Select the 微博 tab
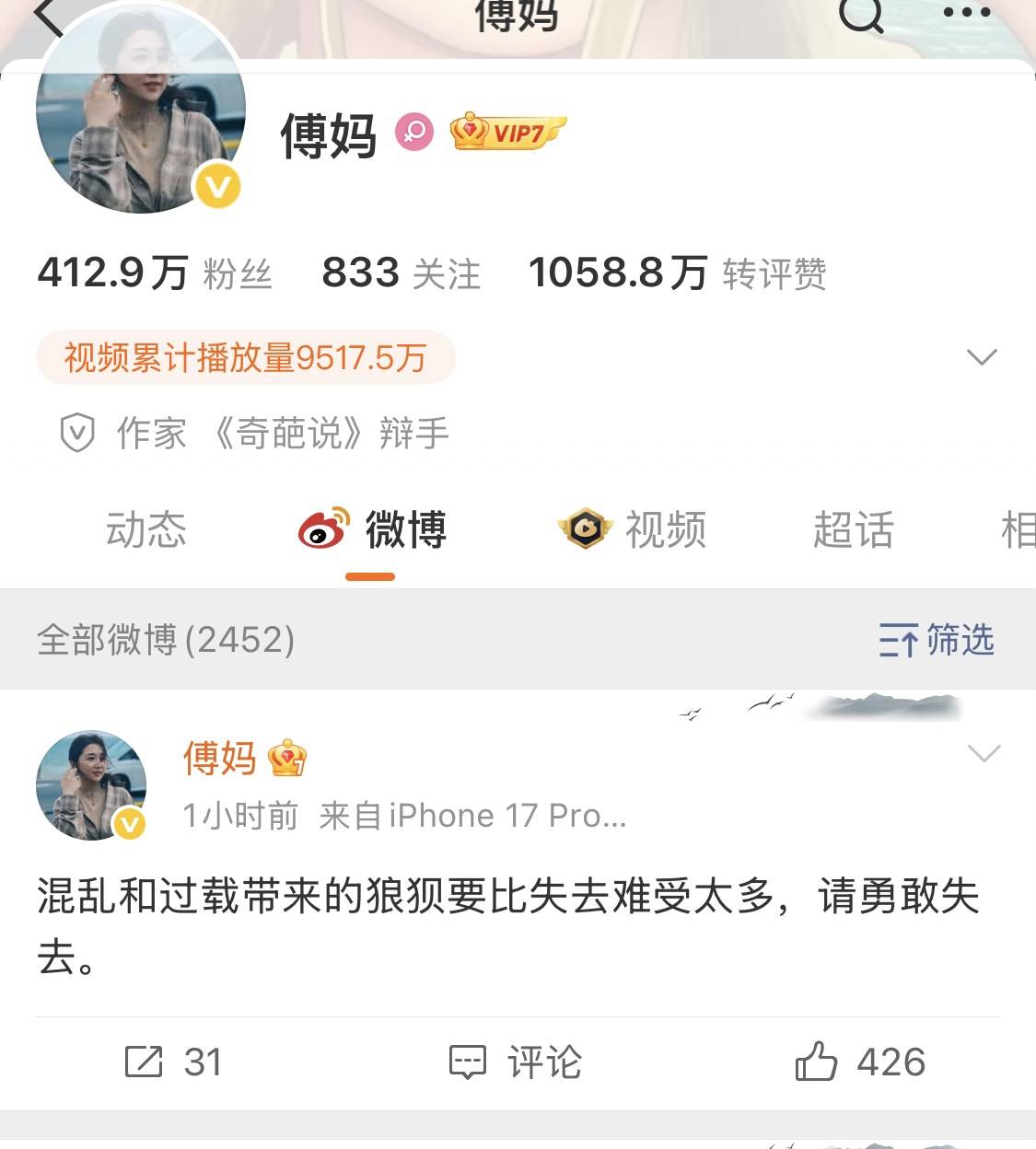 pos(373,530)
